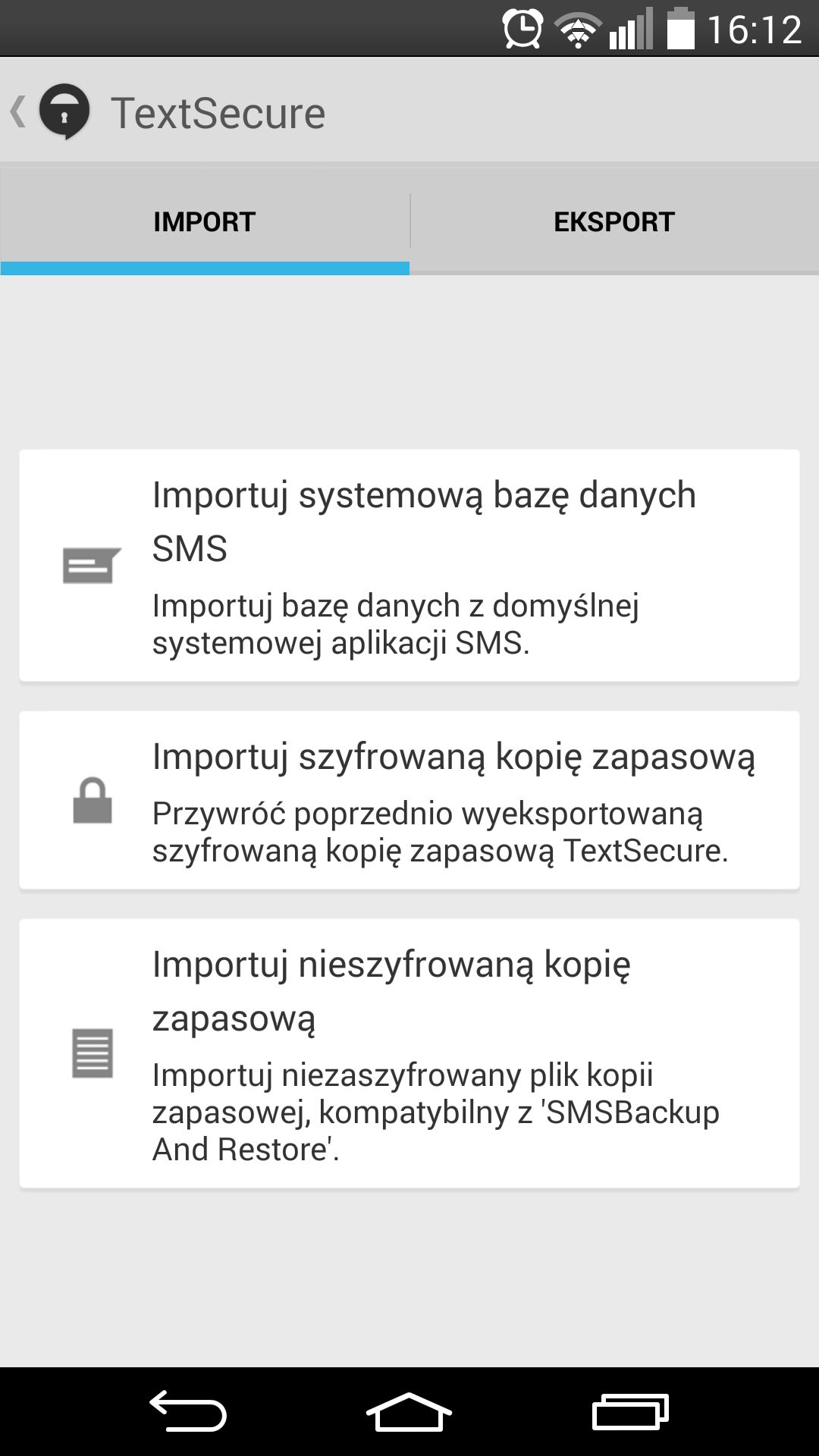Go back via the TextSecure app icon

[64, 112]
